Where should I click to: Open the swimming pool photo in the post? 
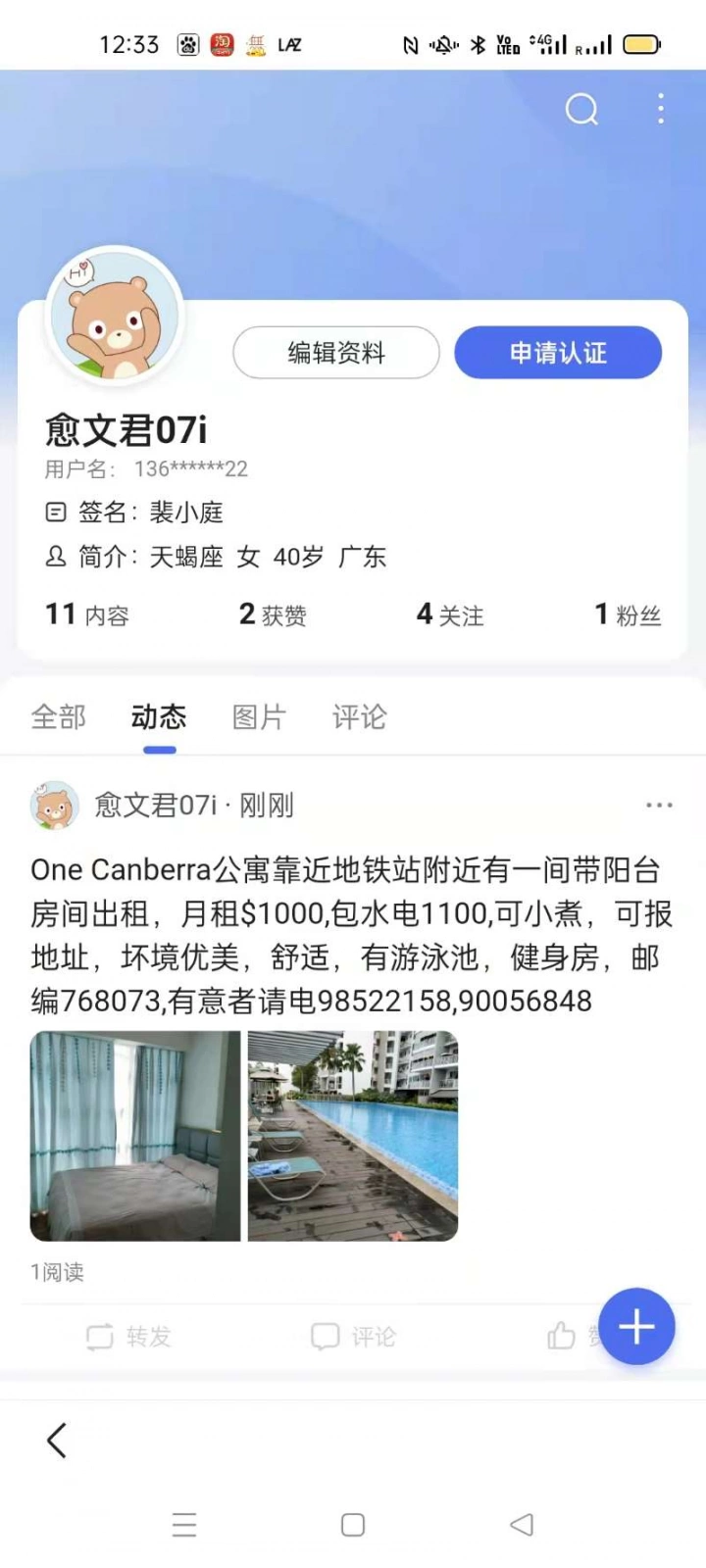point(353,1136)
